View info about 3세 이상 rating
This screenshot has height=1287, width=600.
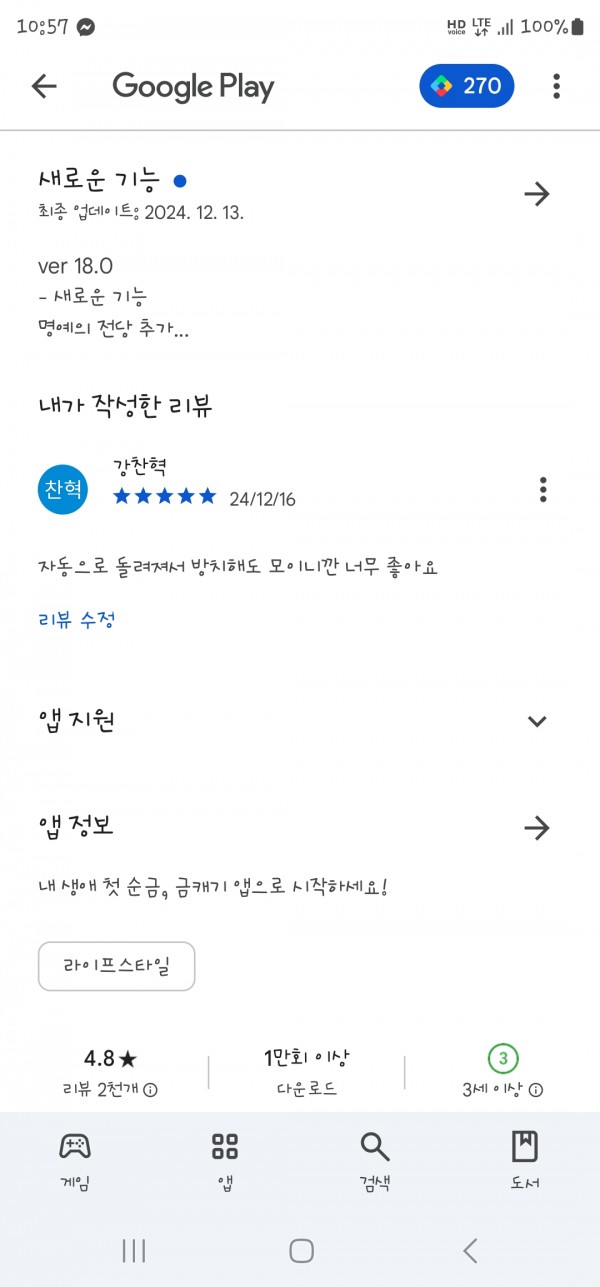(536, 1089)
